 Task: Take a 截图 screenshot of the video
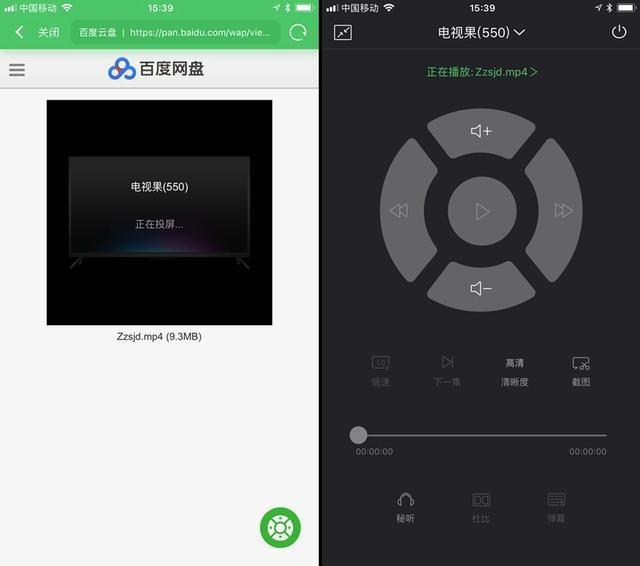pyautogui.click(x=581, y=371)
